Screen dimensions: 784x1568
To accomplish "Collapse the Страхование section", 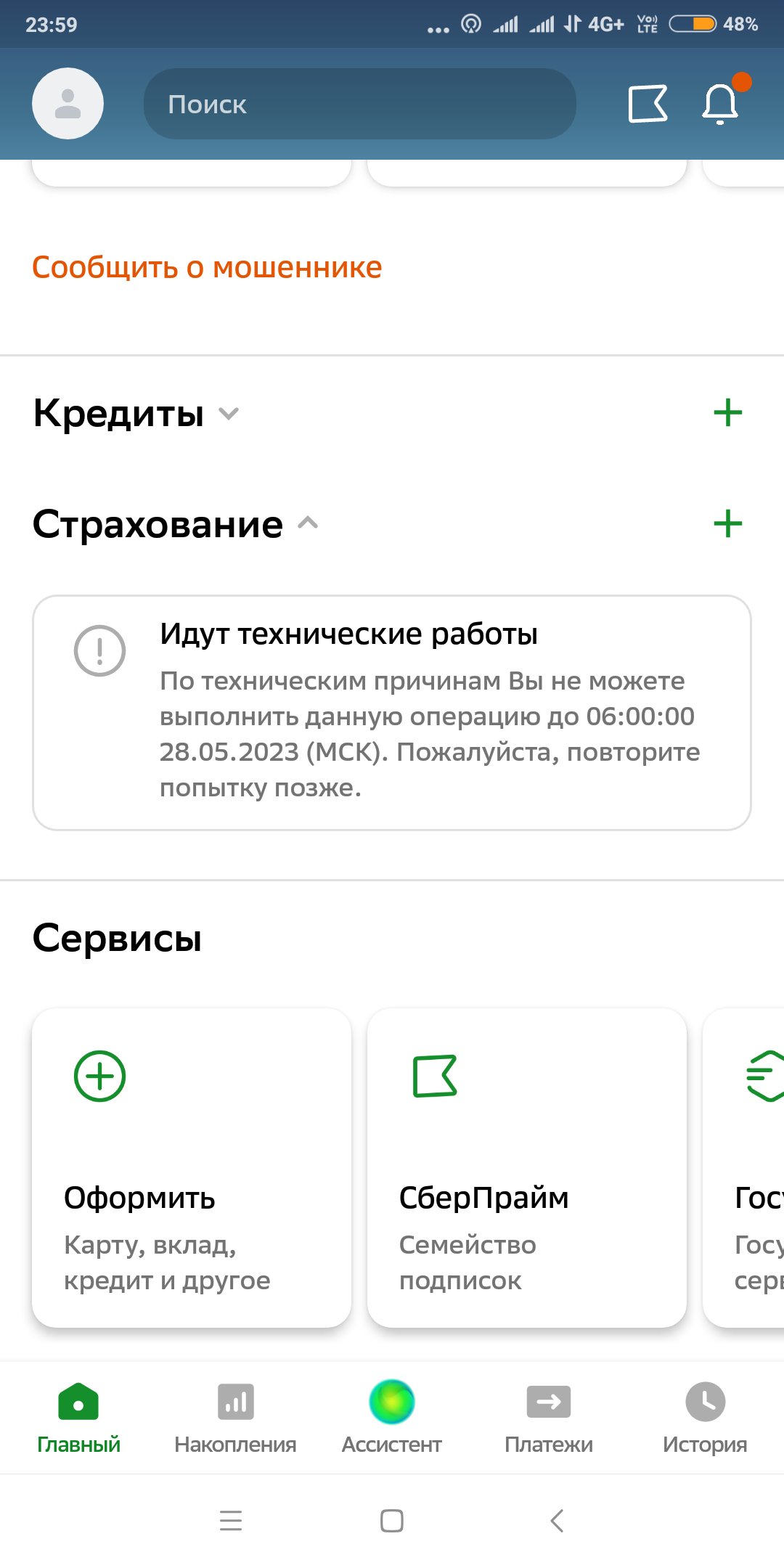I will click(176, 524).
